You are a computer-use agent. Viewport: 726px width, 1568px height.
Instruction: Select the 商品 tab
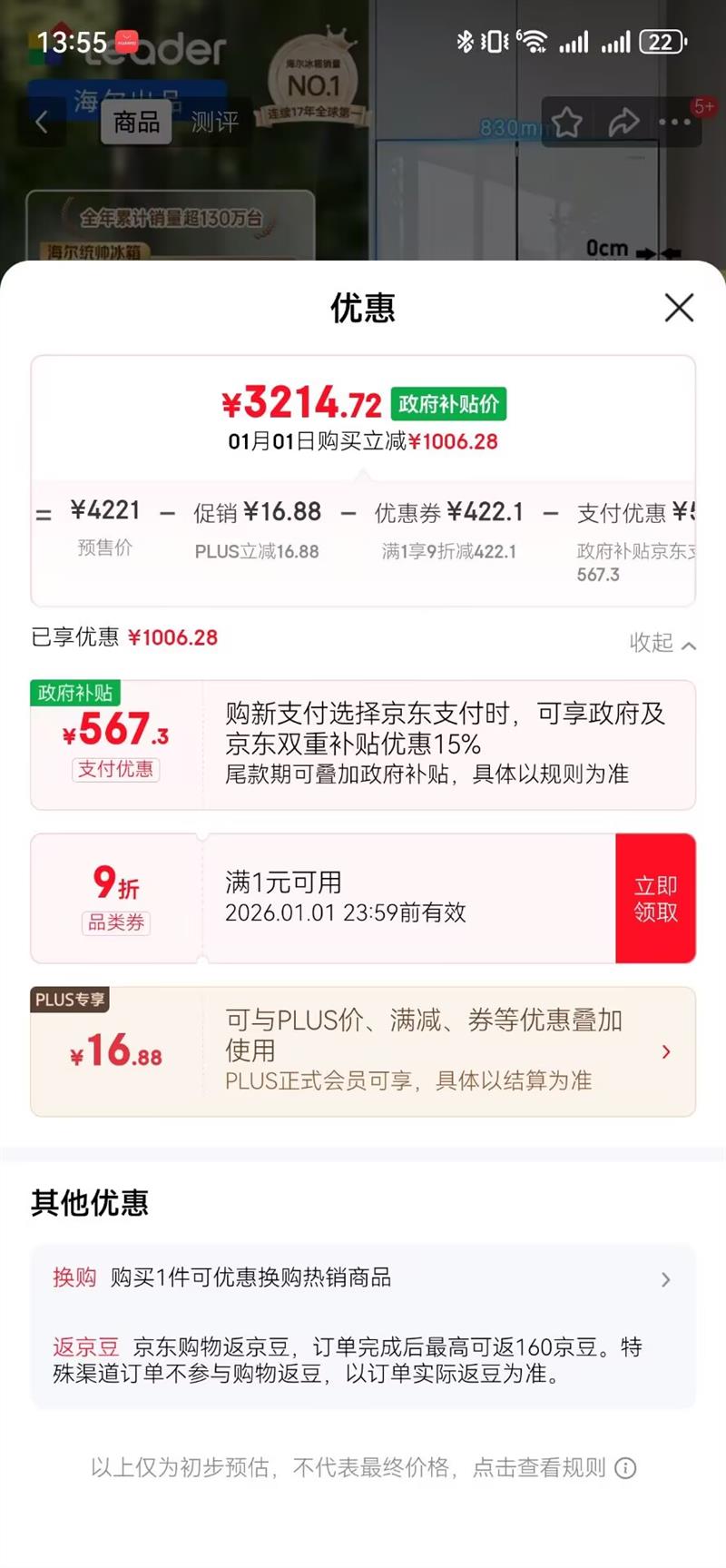136,123
